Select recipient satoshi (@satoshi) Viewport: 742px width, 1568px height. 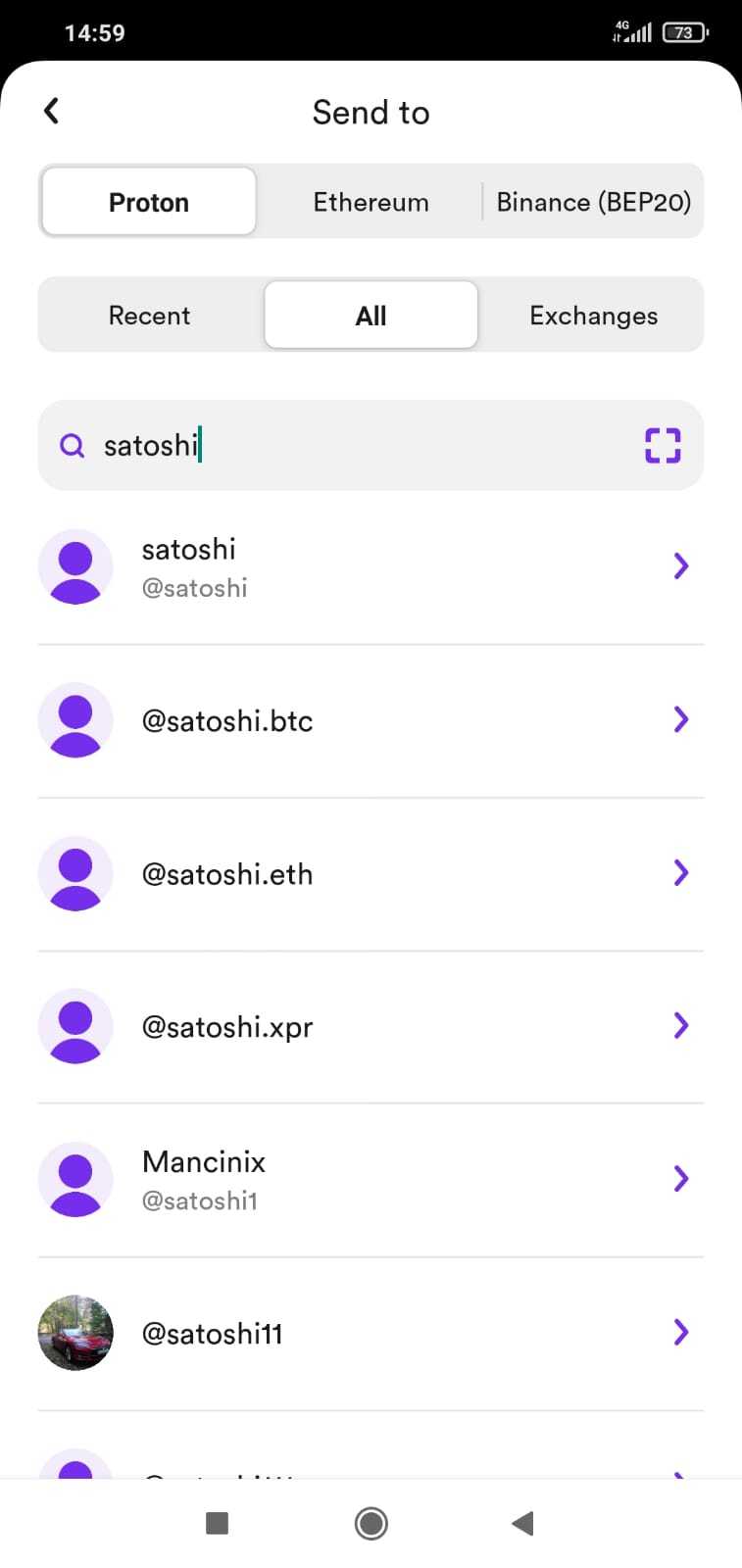371,567
